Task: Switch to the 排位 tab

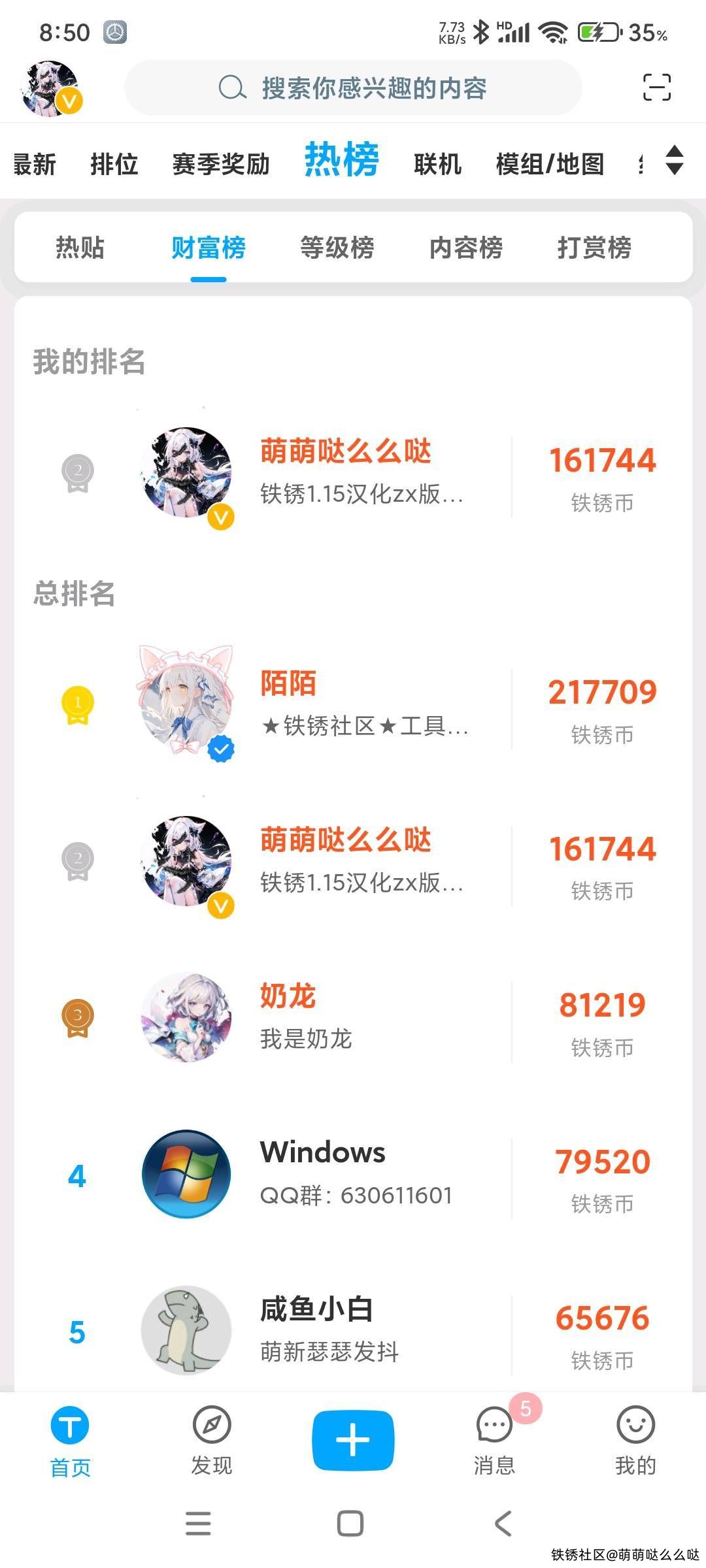Action: pyautogui.click(x=114, y=164)
